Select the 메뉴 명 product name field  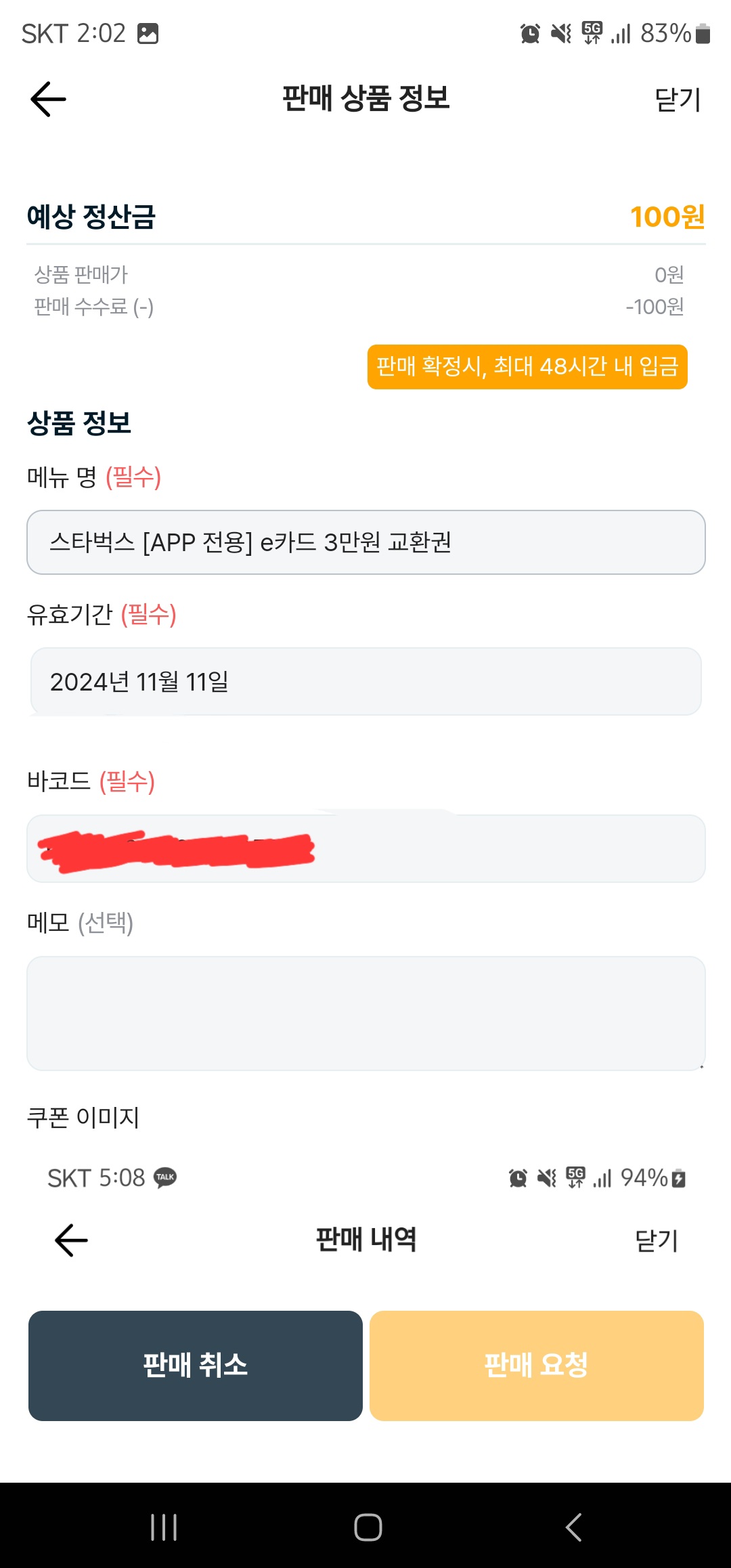click(365, 542)
